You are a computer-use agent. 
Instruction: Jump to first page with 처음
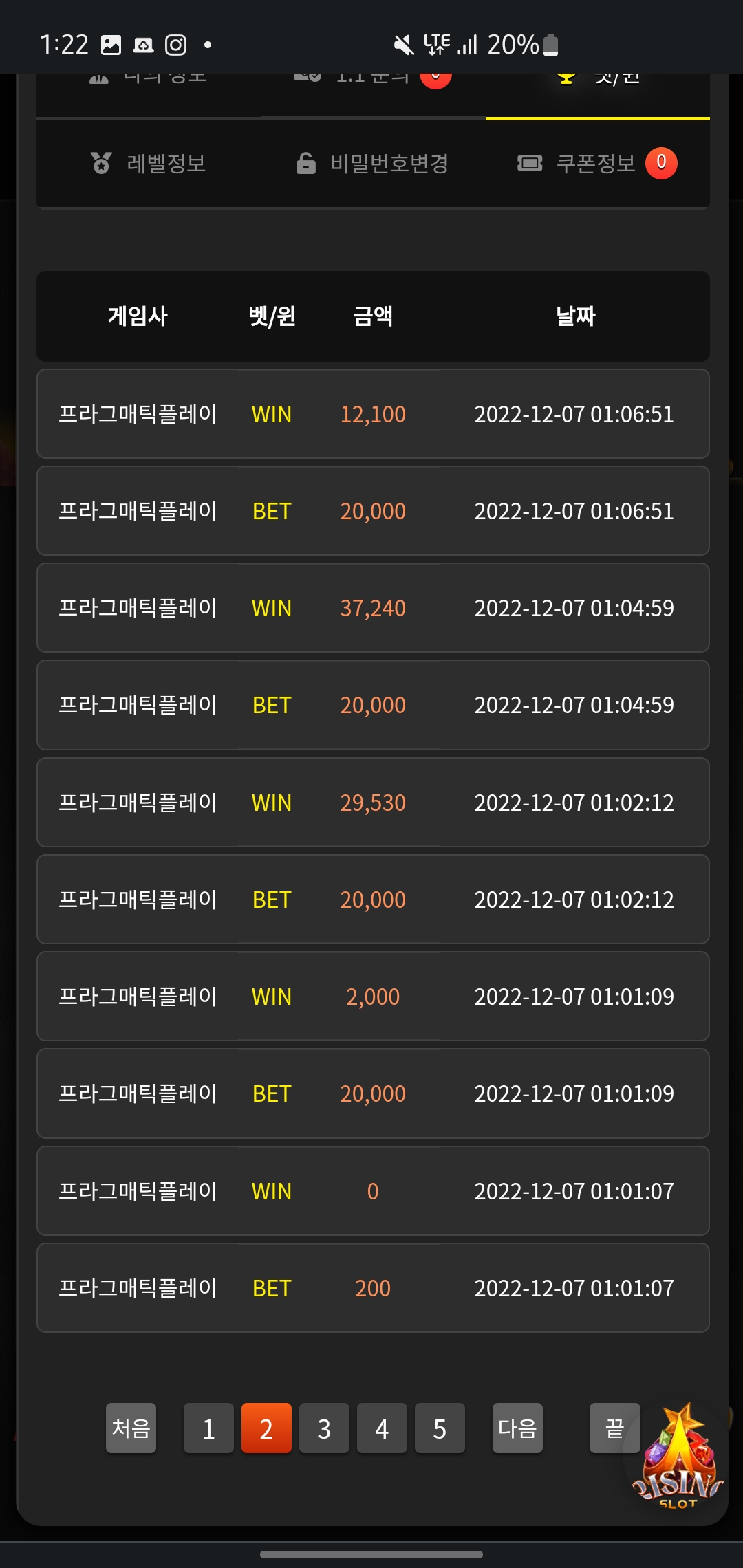(x=131, y=1428)
